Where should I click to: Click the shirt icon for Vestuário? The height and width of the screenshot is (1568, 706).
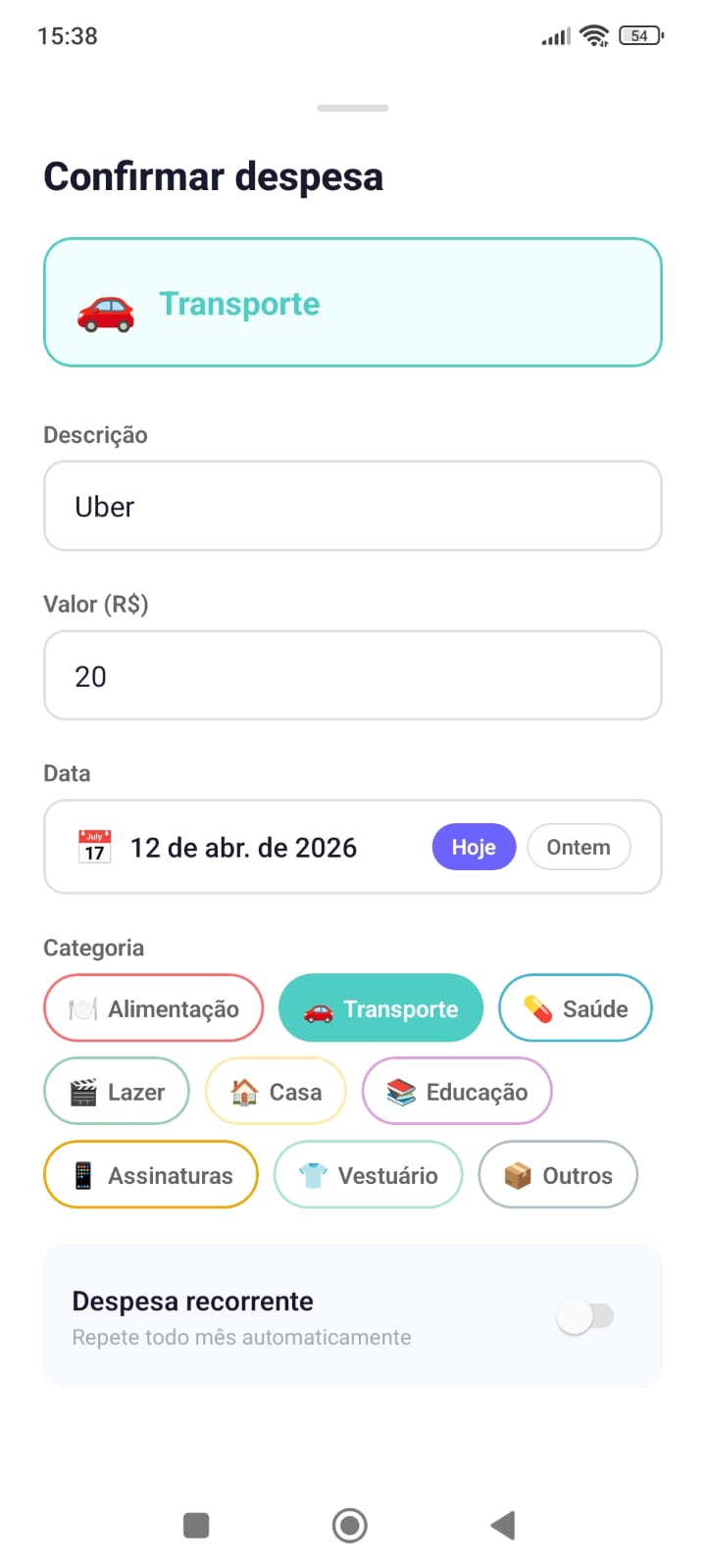312,1174
